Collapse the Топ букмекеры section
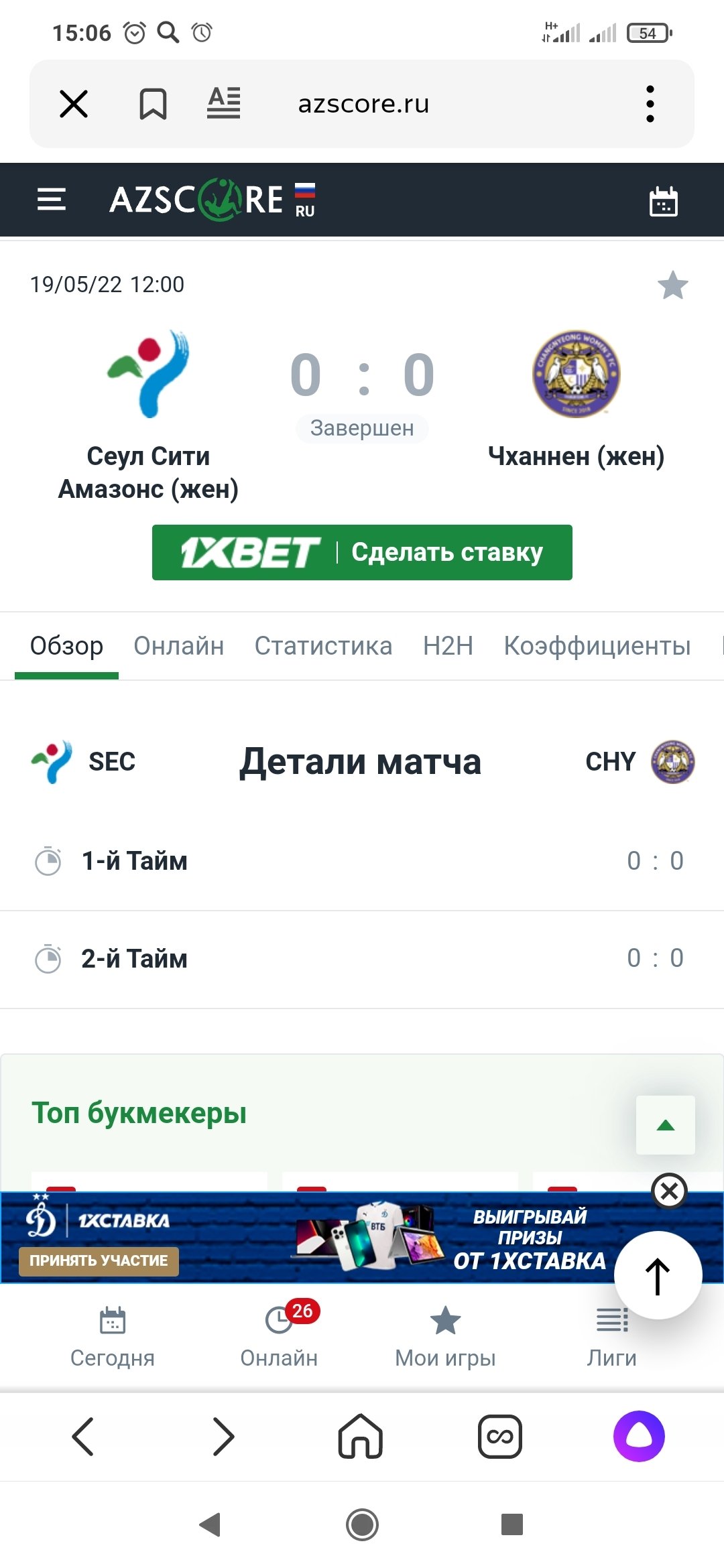Screen dimensions: 724x1568 coord(665,1125)
